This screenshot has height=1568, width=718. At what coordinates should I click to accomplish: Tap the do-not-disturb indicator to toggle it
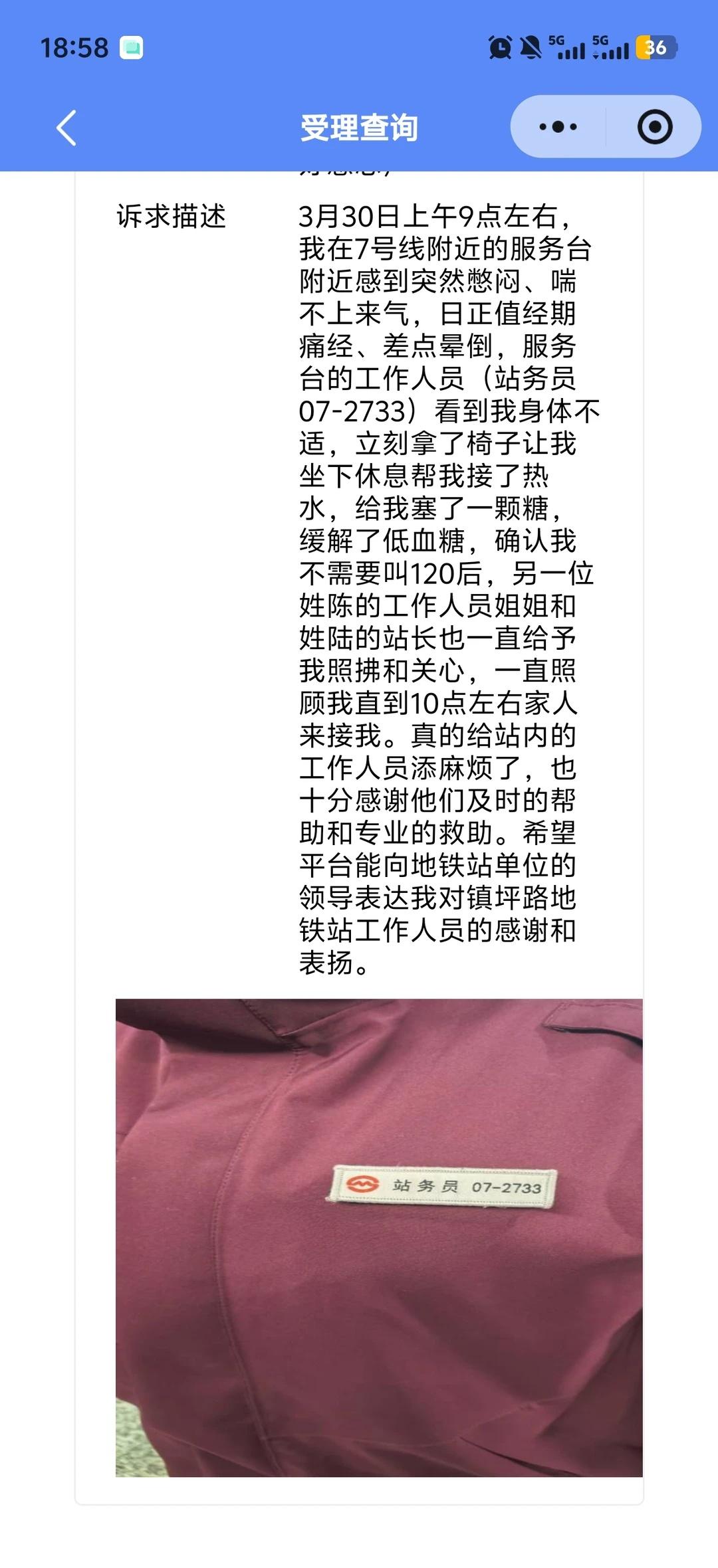(x=530, y=47)
